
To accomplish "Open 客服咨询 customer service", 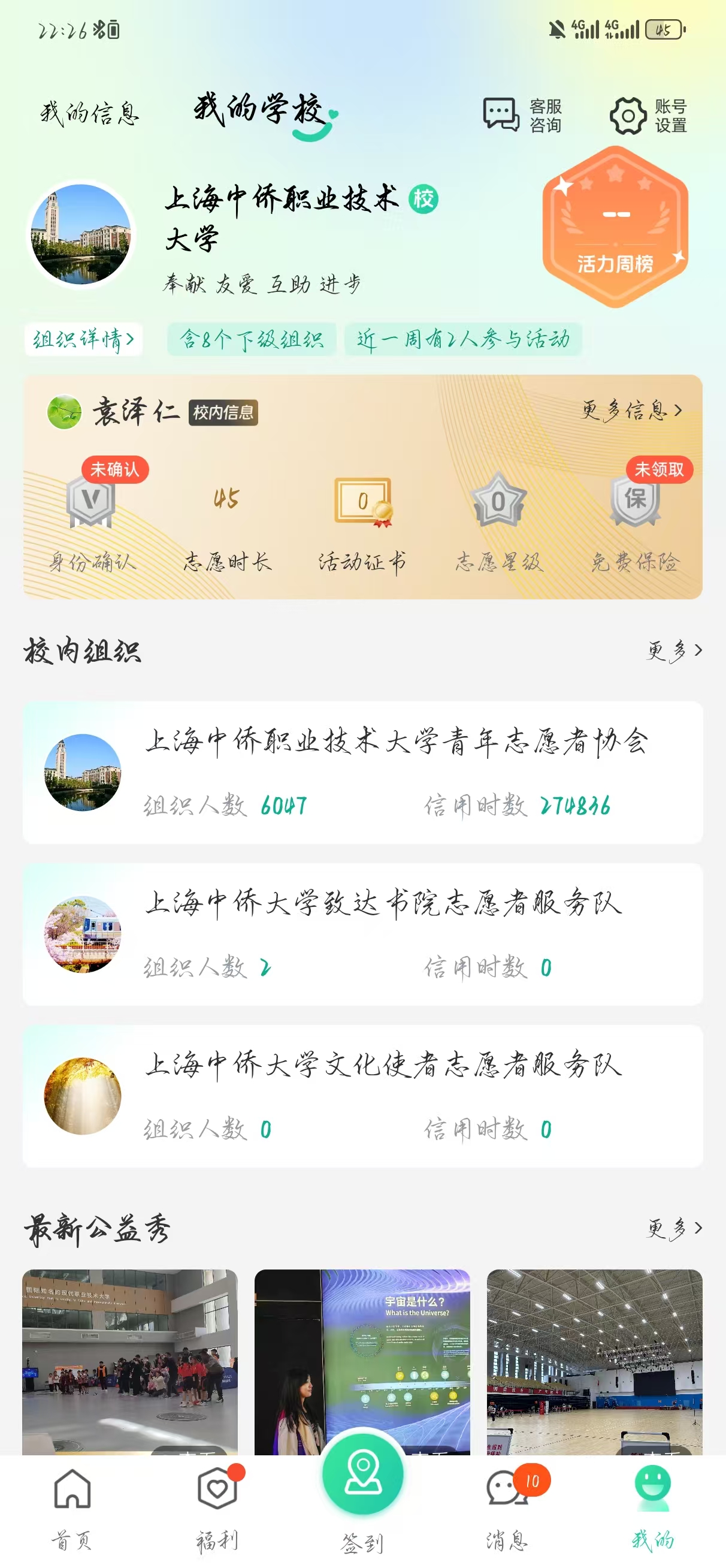I will tap(522, 115).
